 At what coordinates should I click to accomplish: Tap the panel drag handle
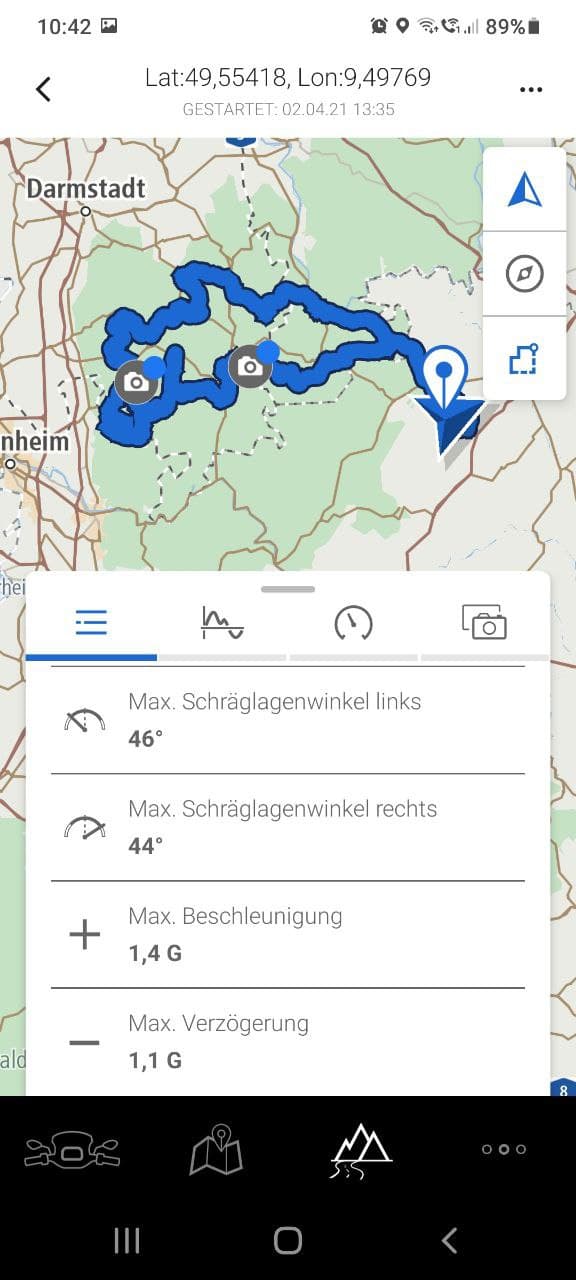(288, 589)
